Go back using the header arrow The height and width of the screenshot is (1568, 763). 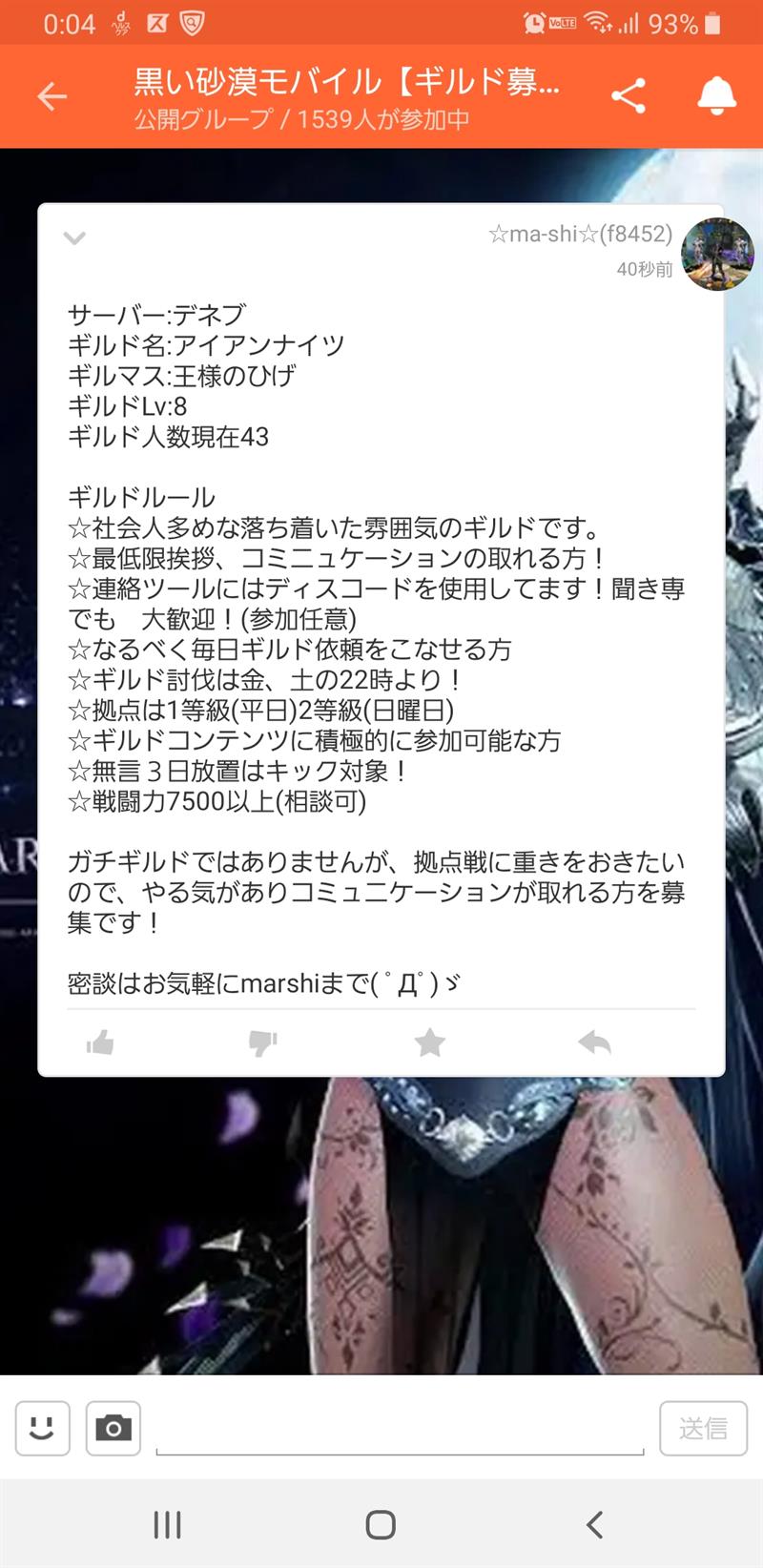pyautogui.click(x=52, y=96)
